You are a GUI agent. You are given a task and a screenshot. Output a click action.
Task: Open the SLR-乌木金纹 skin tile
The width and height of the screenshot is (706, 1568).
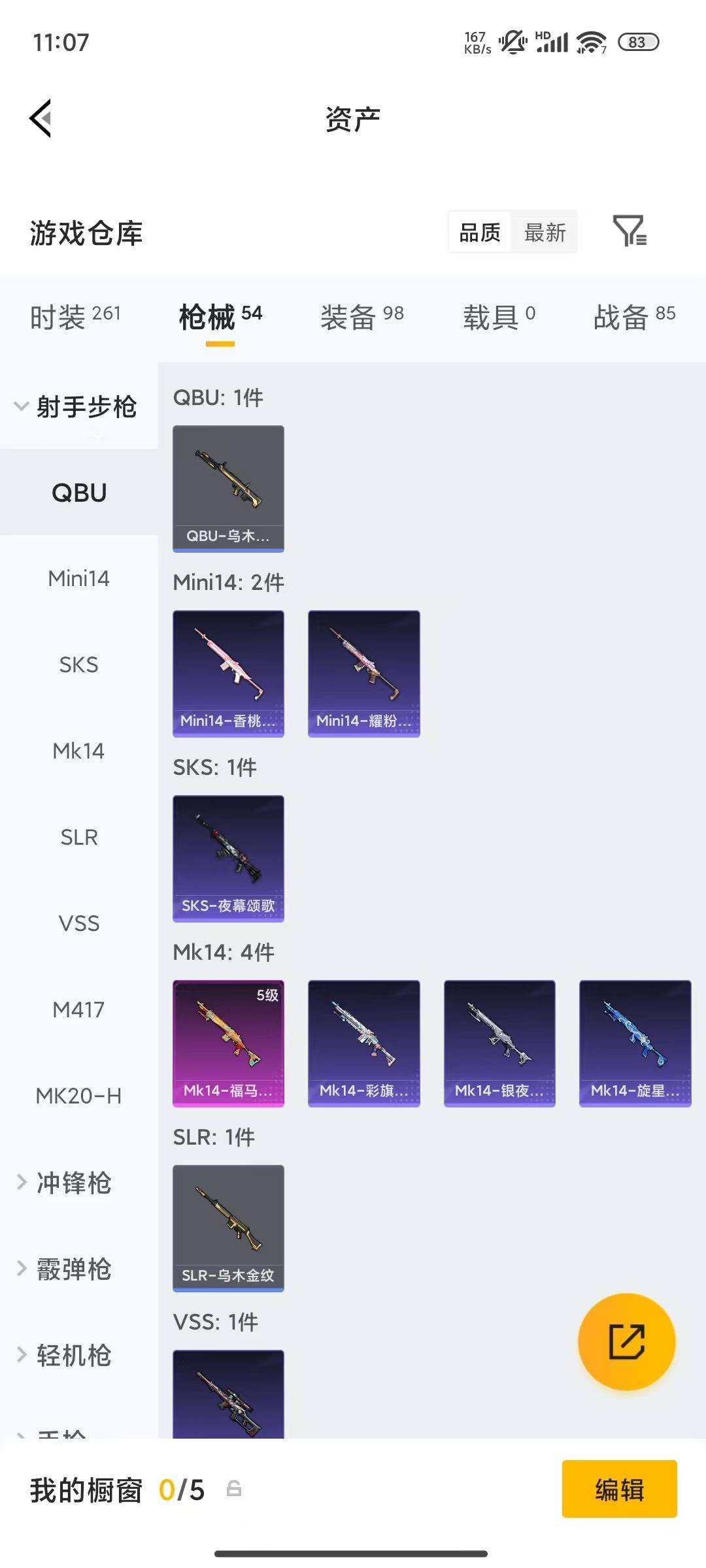pos(228,1228)
